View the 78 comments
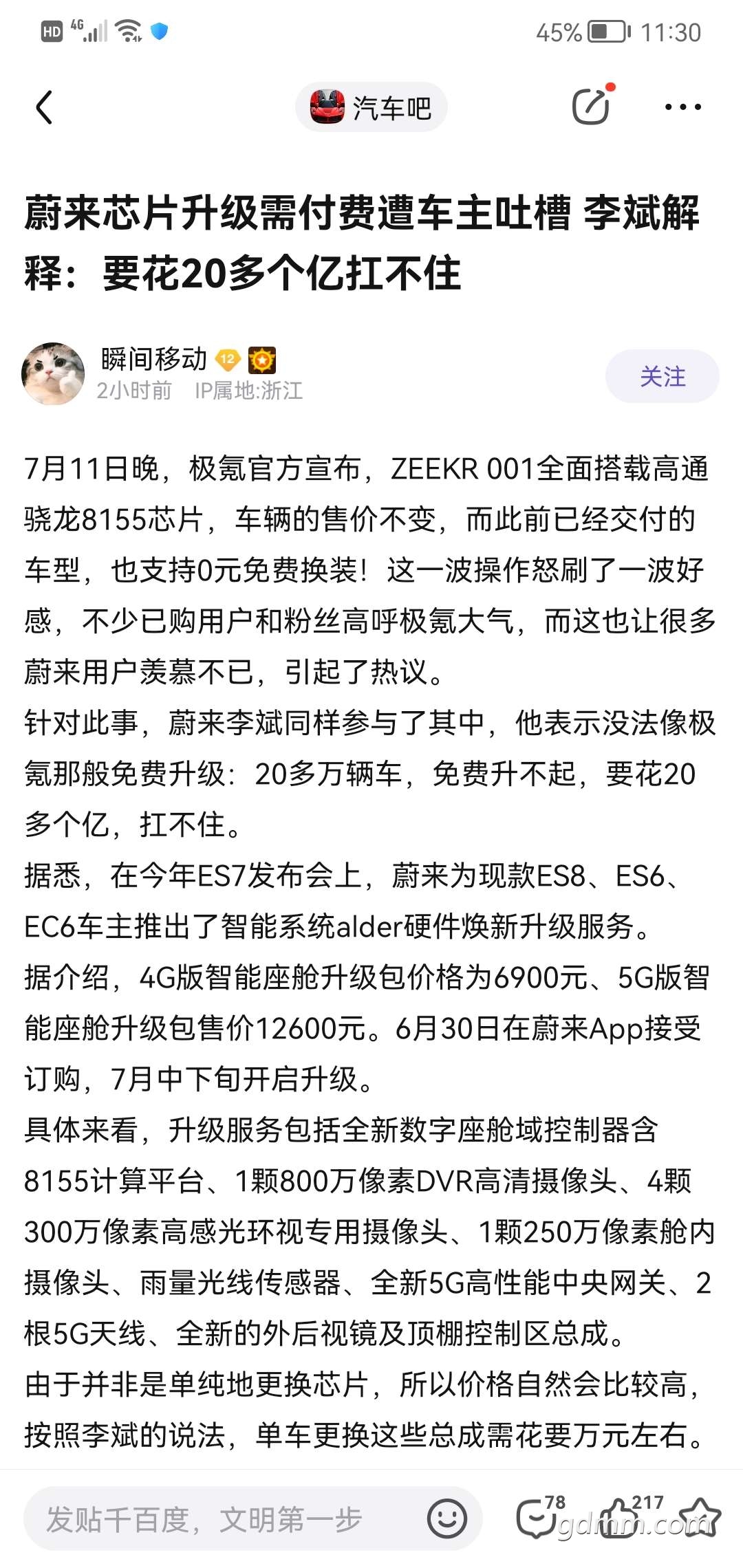Viewport: 743px width, 1568px height. 540,1516
